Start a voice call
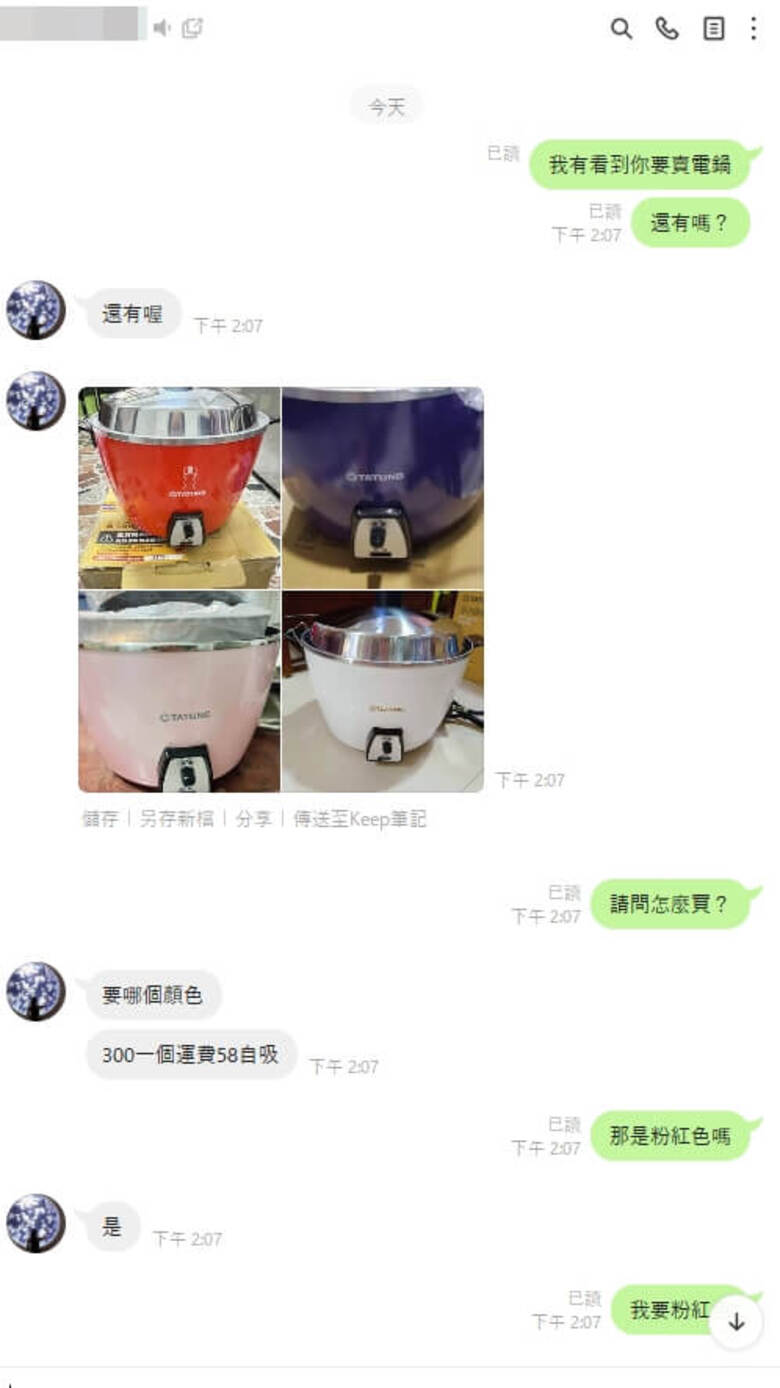 pos(667,29)
